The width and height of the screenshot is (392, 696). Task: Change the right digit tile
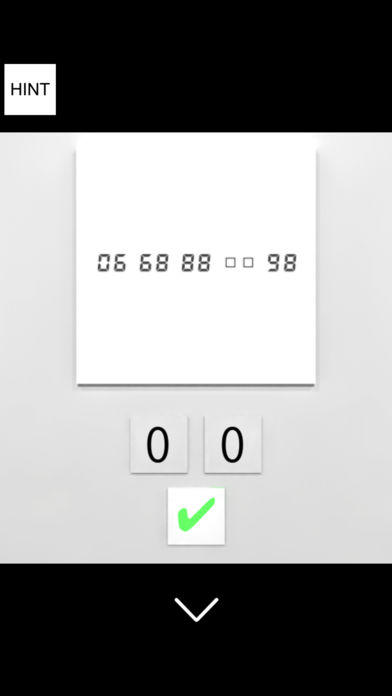click(x=233, y=444)
